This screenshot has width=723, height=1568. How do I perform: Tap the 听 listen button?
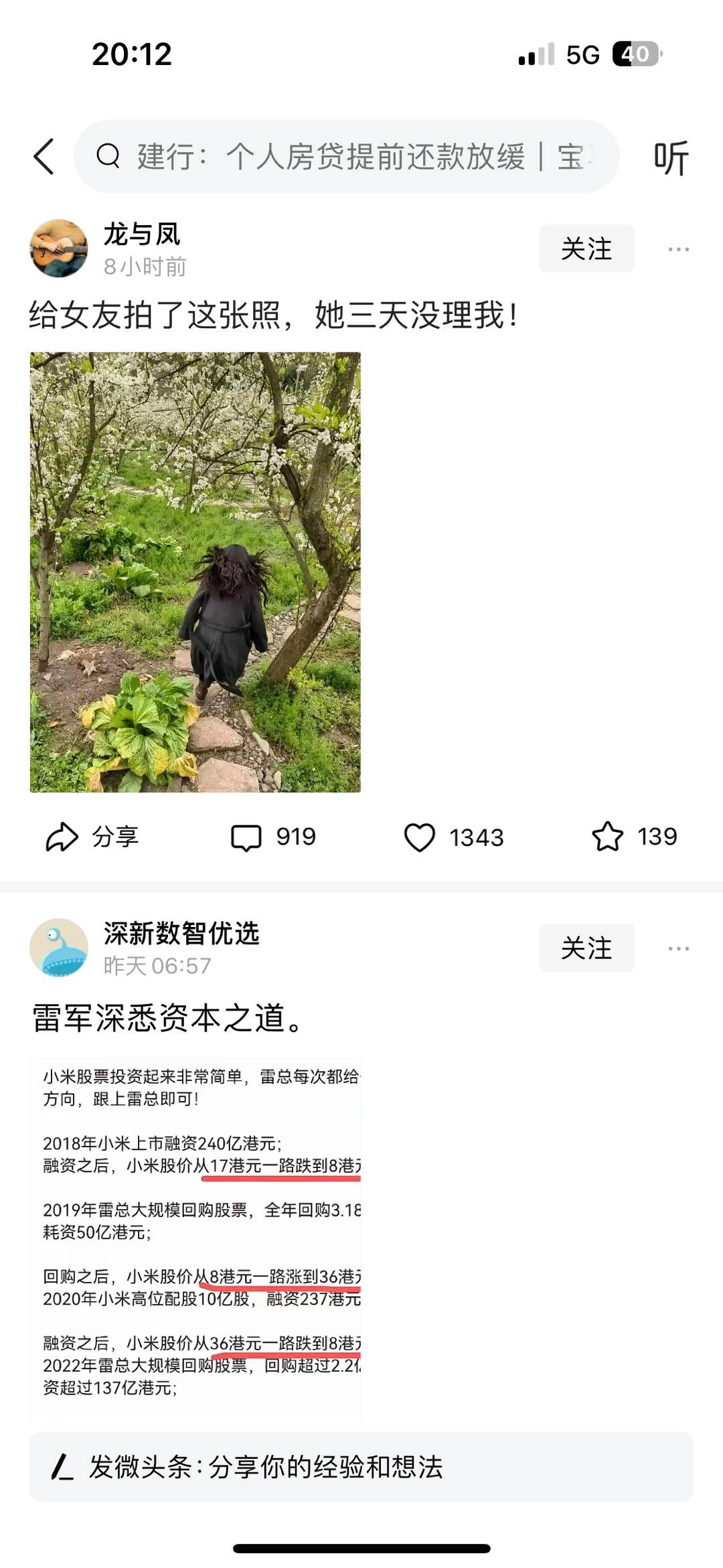671,158
